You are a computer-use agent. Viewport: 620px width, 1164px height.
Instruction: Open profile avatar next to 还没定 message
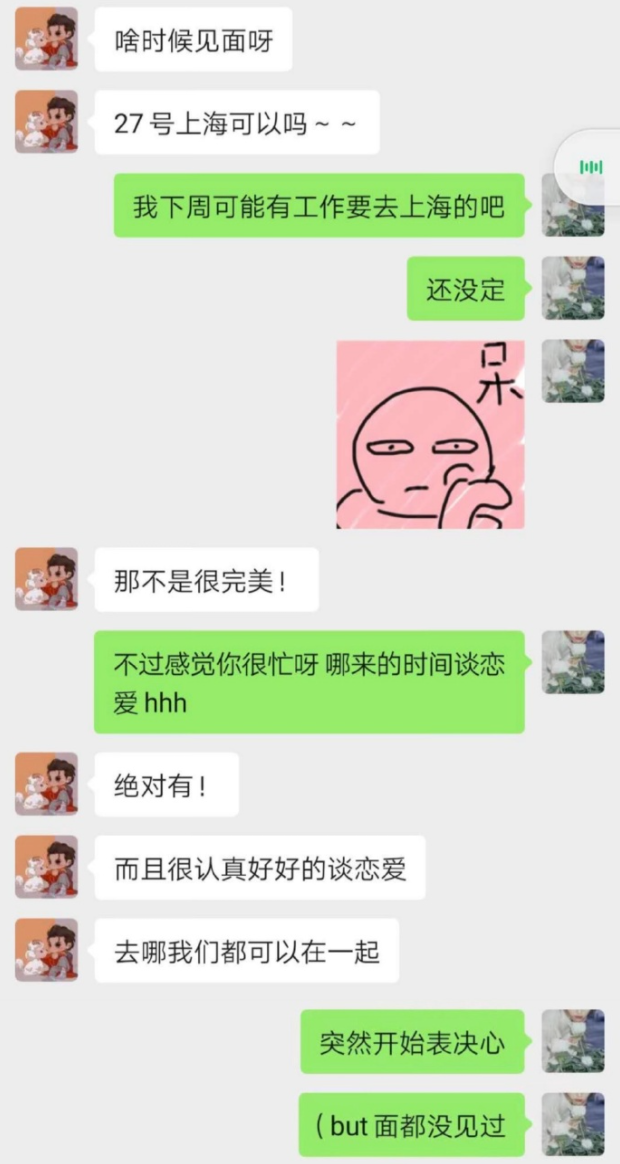coord(573,288)
